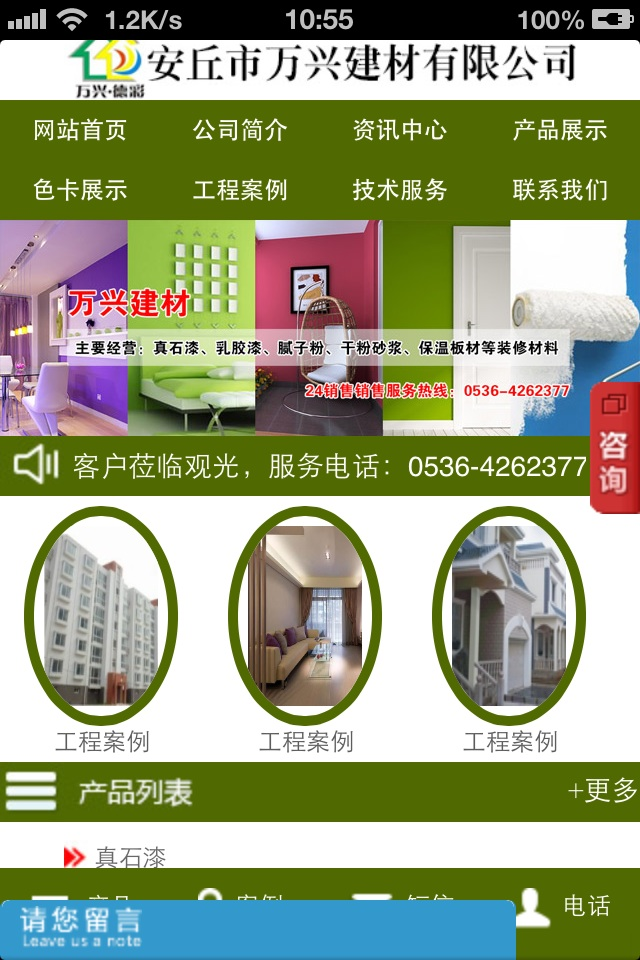Tap +更多 next to 产品列表
Viewport: 640px width, 960px height.
coord(602,791)
